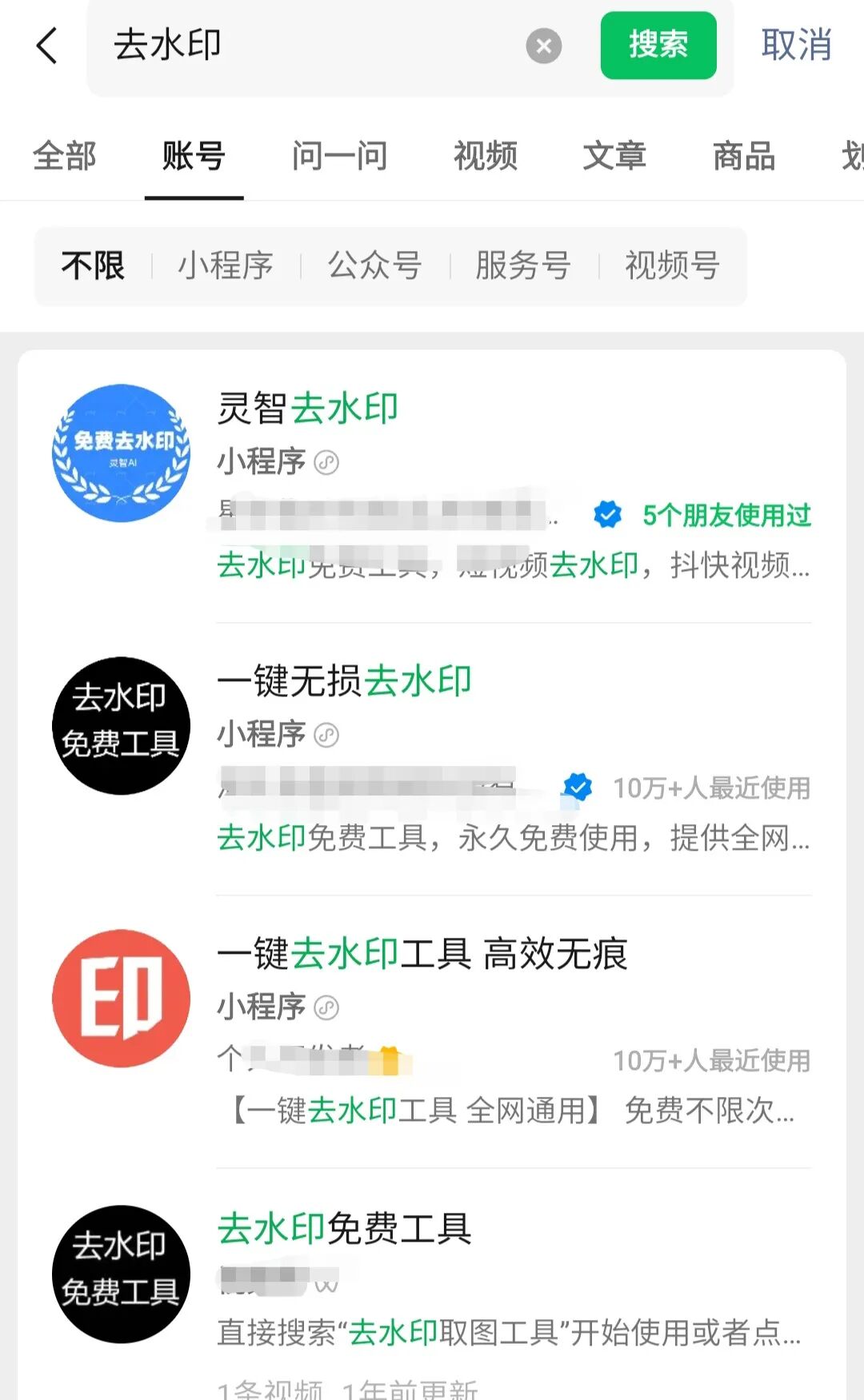Switch to the 视频 tab
The height and width of the screenshot is (1400, 864).
click(486, 156)
